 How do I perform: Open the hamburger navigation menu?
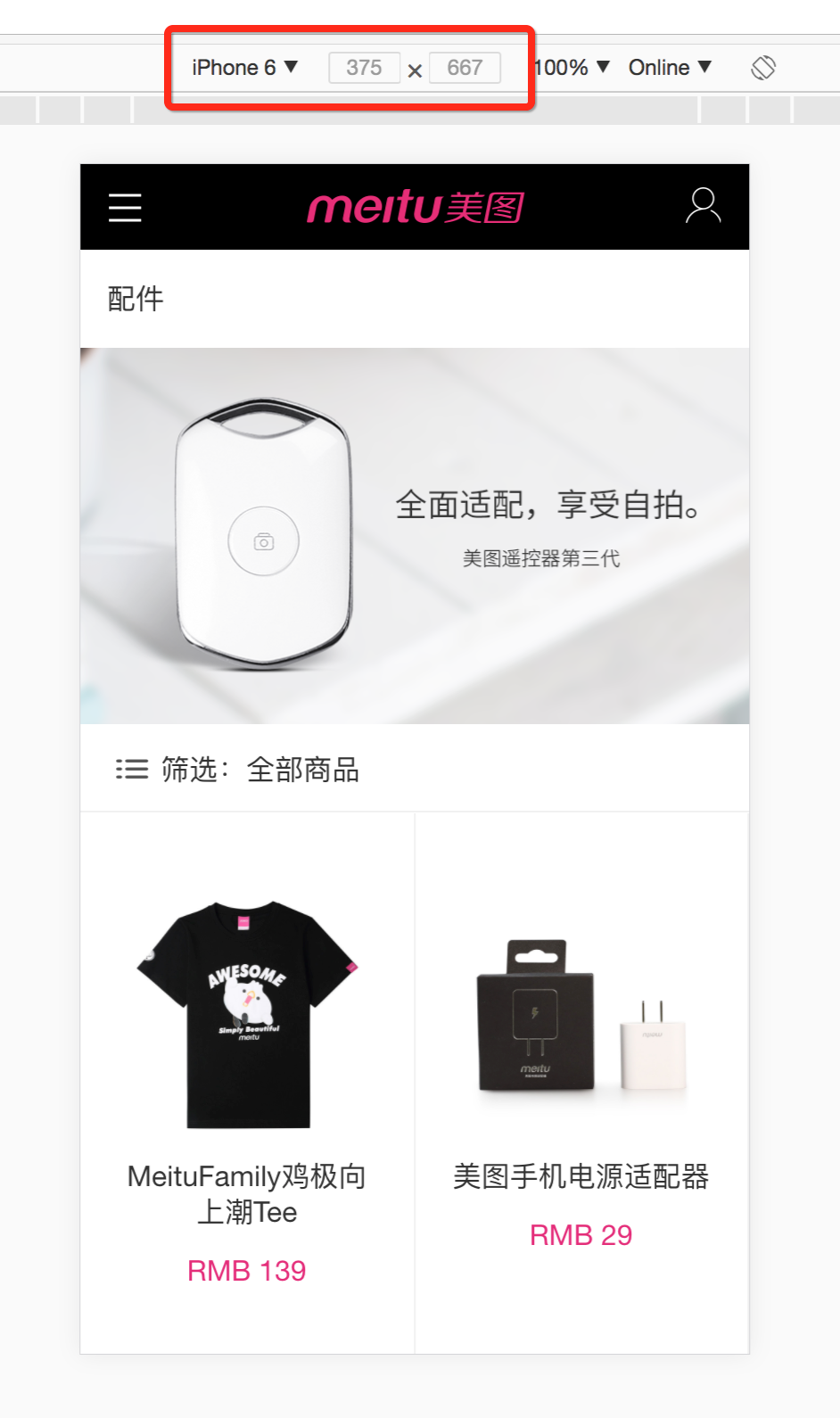coord(125,207)
